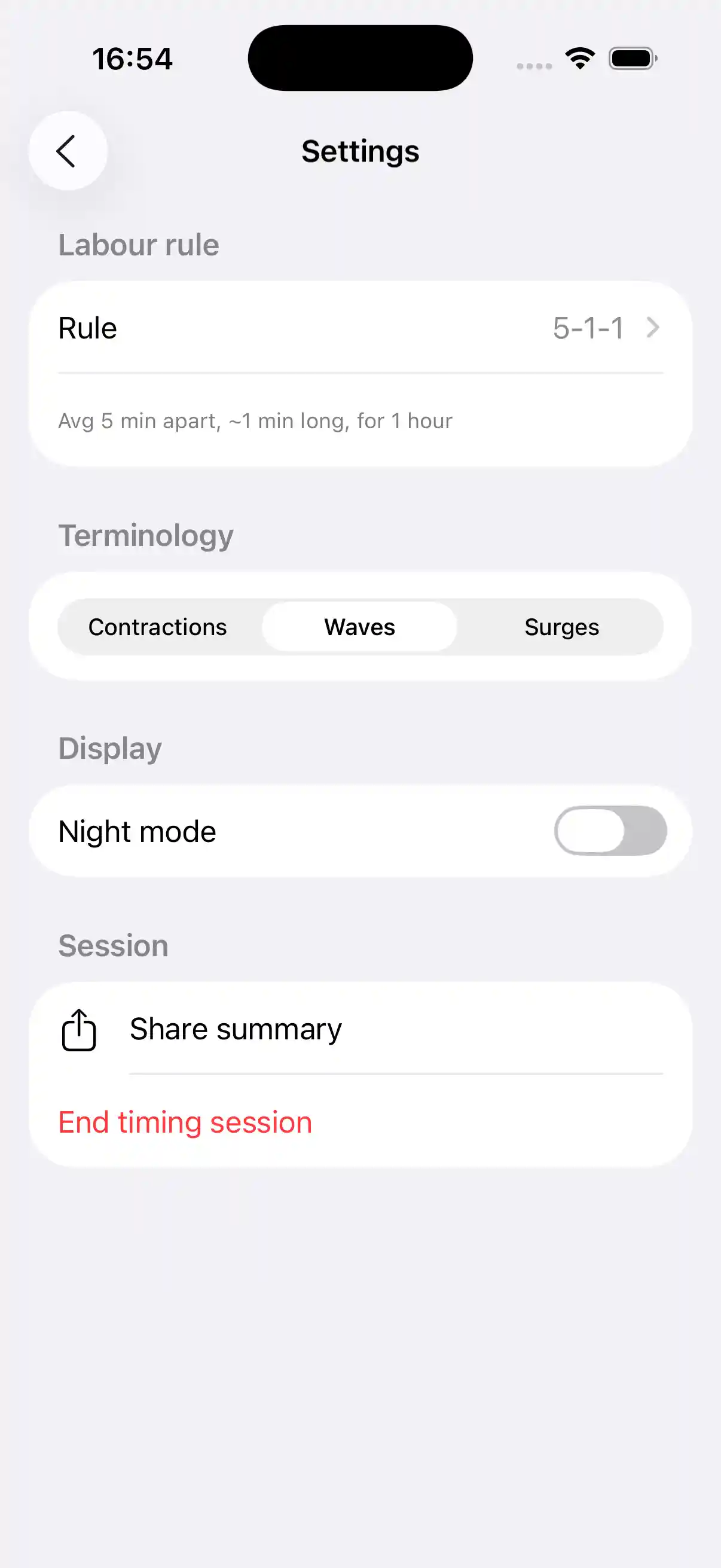Select Contractions in the terminology segmented control
This screenshot has height=1568, width=721.
158,626
